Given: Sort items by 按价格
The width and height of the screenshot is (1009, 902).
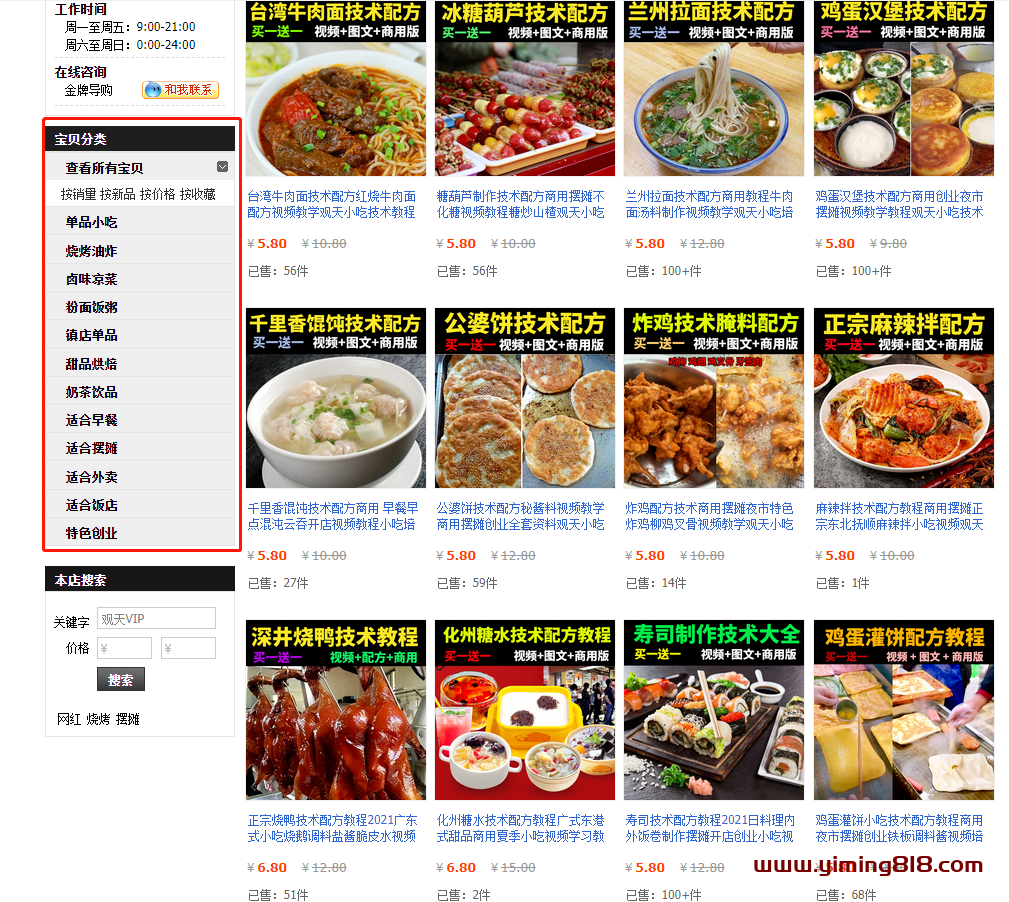Looking at the screenshot, I should (157, 194).
